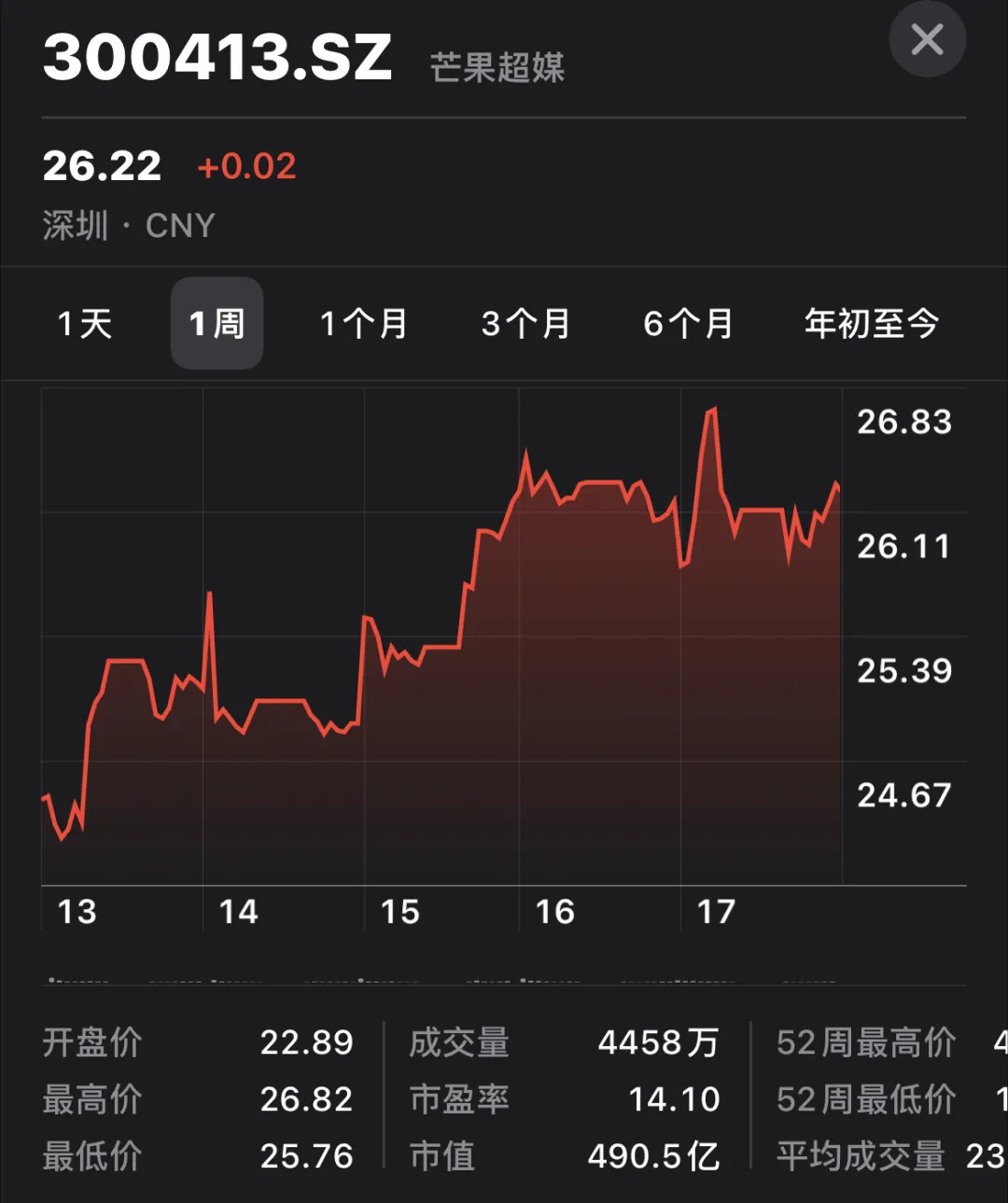Close the 芒果超媒 stock detail view
This screenshot has width=1008, height=1203.
click(927, 40)
